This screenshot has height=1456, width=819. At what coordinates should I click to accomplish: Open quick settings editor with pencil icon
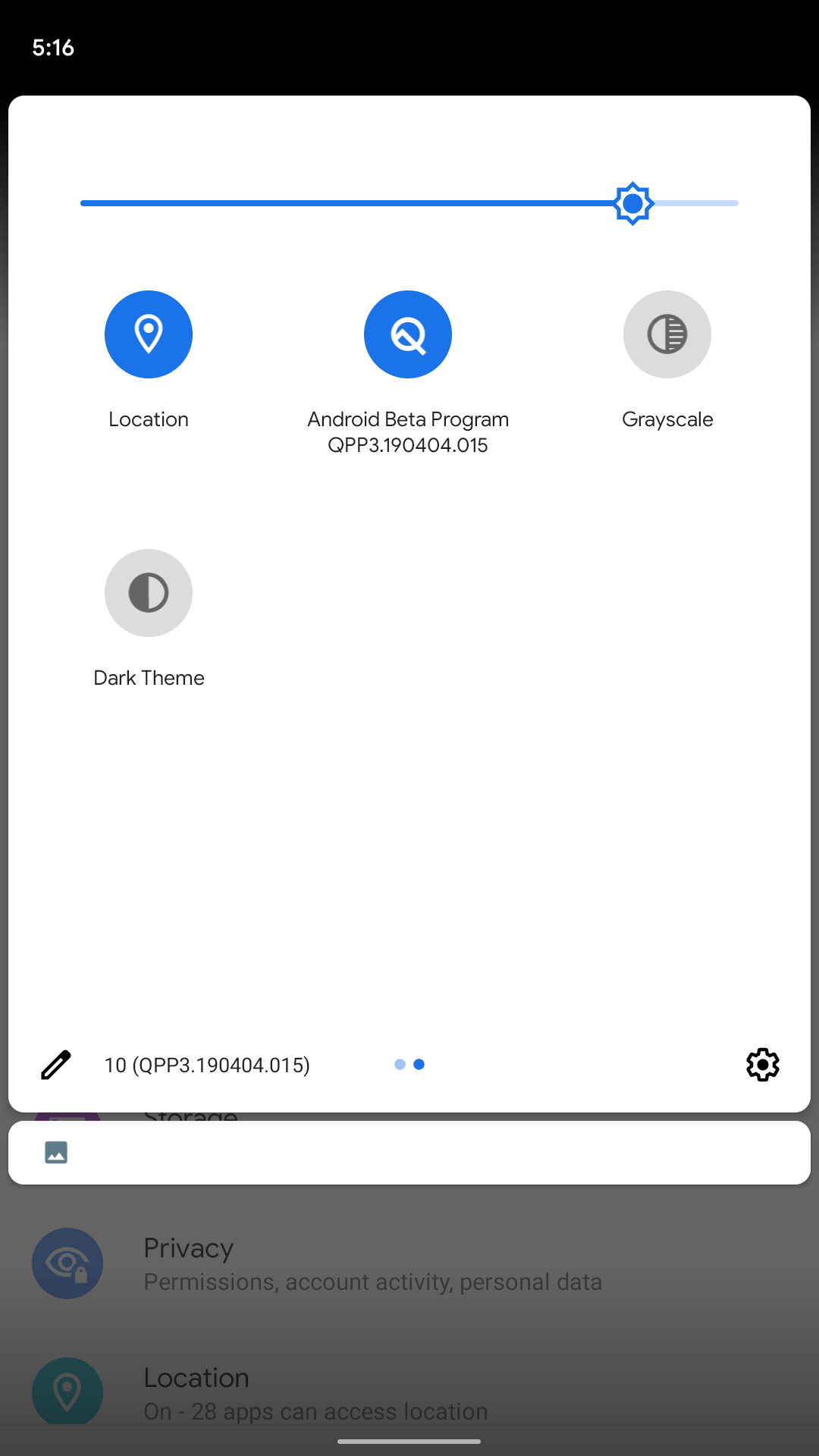(54, 1065)
